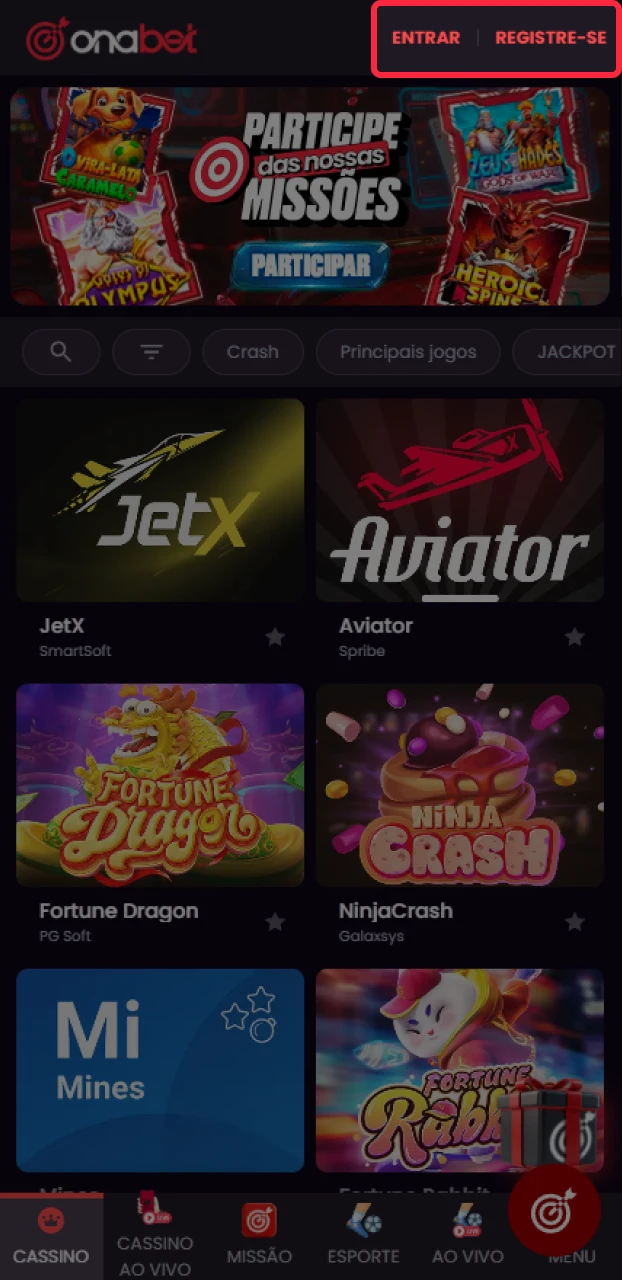The width and height of the screenshot is (622, 1280).
Task: Open the JetX game tile
Action: click(160, 500)
